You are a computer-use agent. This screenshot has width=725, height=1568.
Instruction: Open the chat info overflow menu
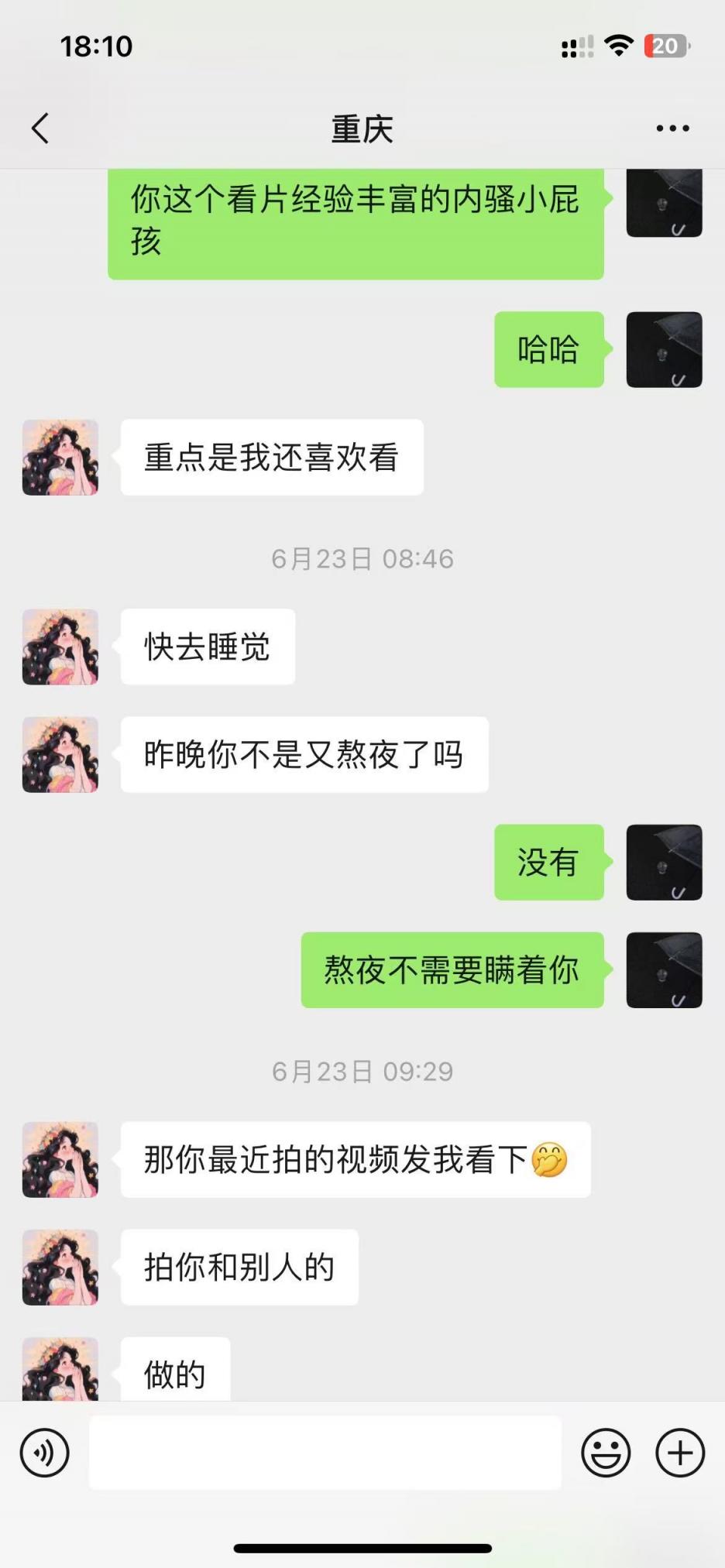(672, 129)
